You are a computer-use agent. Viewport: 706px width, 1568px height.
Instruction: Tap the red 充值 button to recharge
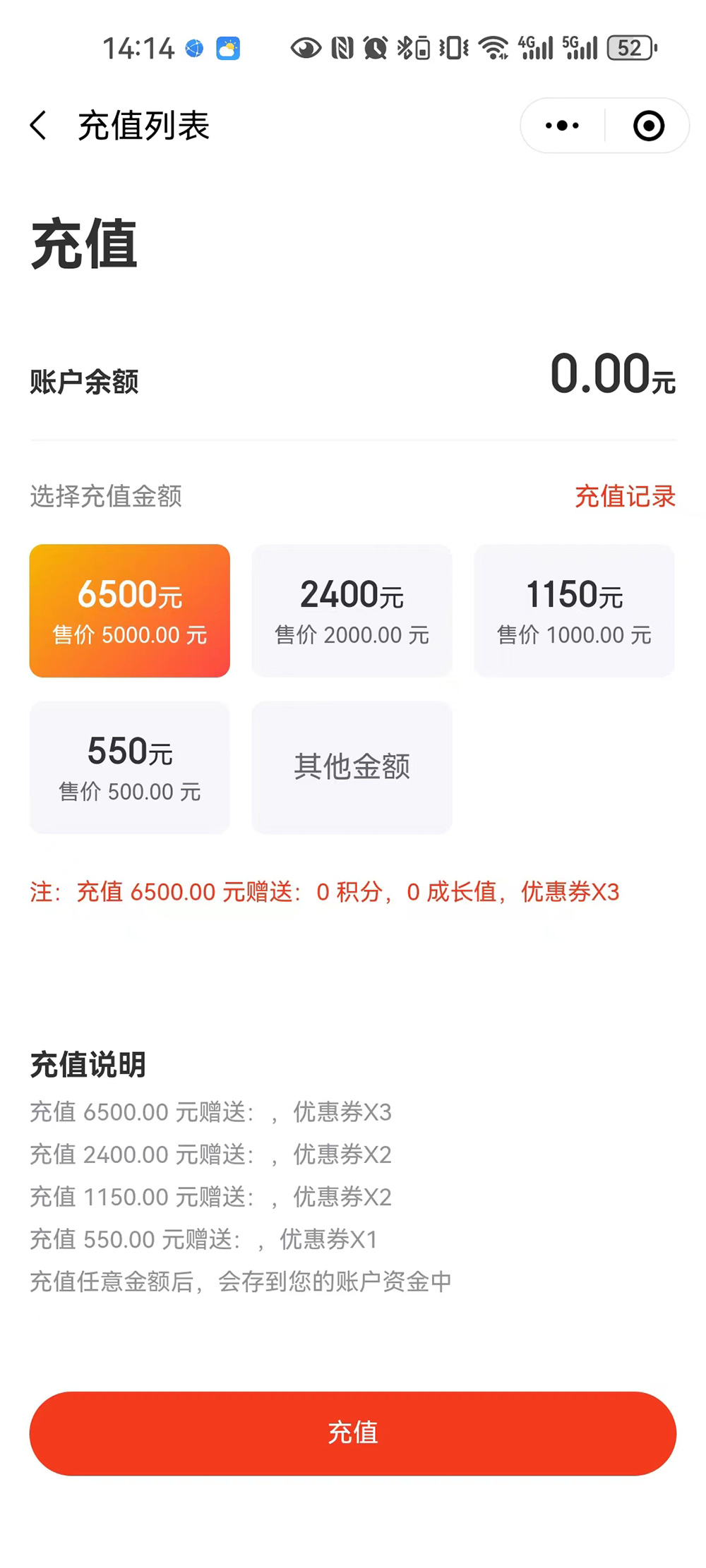(353, 1433)
